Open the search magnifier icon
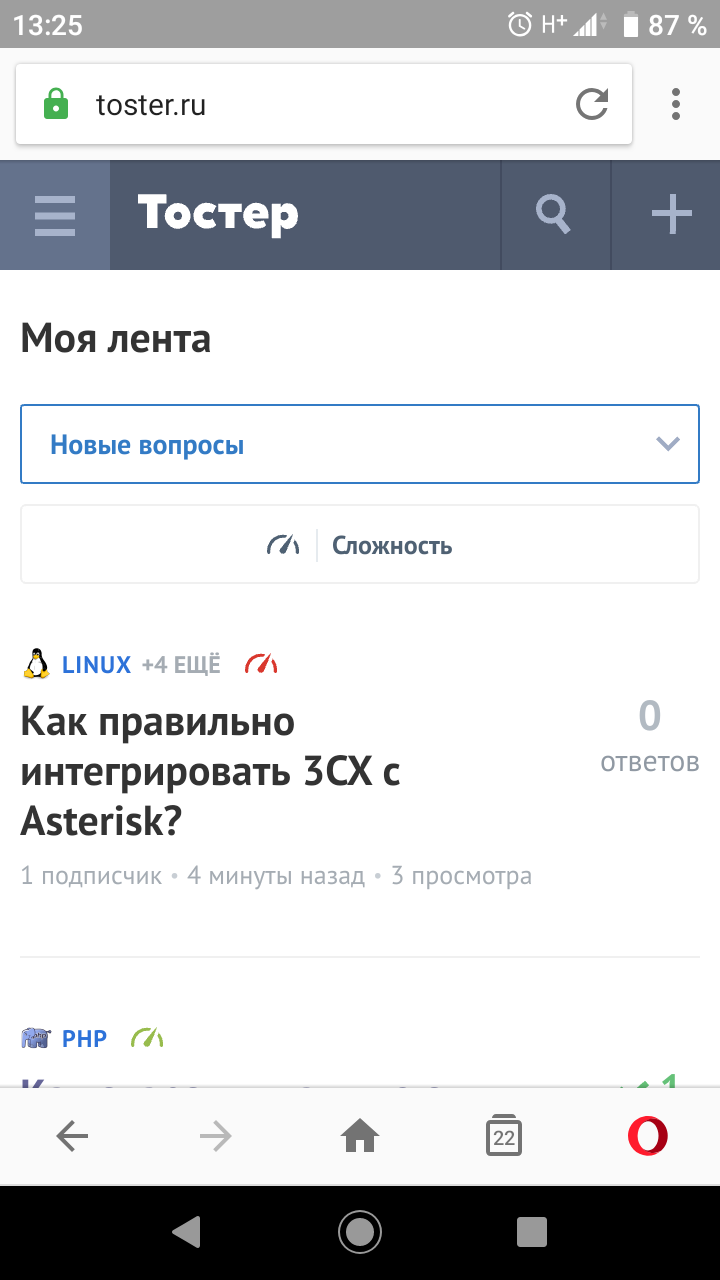The image size is (720, 1280). [x=554, y=215]
